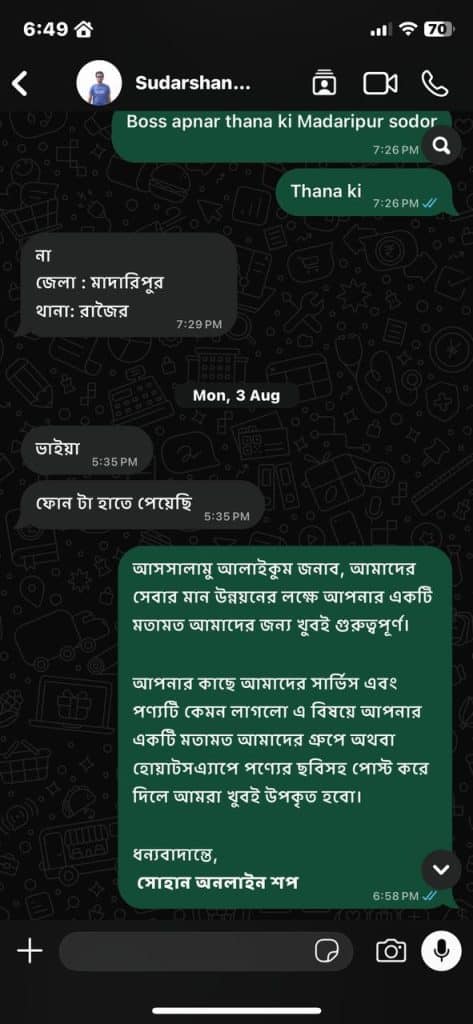Open the camera to send a photo
Viewport: 473px width, 1024px height.
391,952
